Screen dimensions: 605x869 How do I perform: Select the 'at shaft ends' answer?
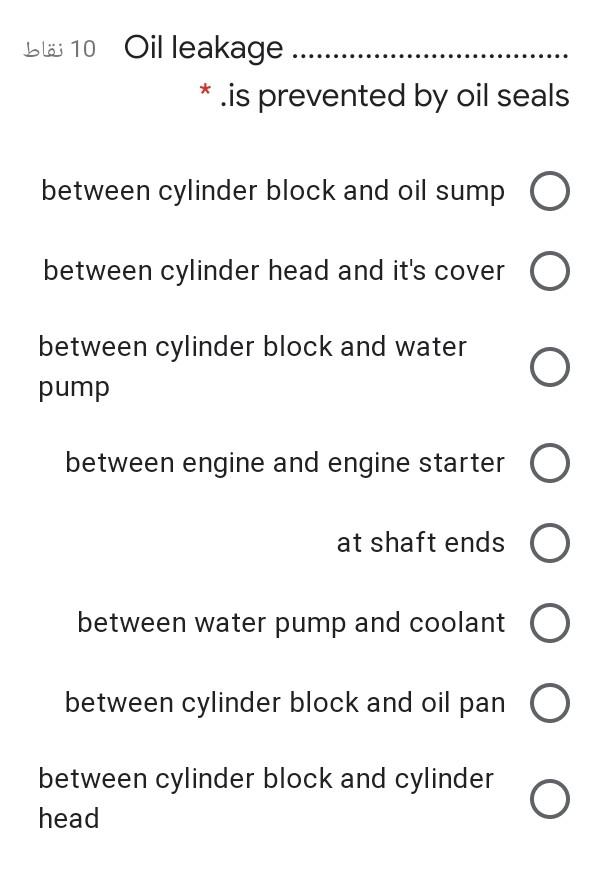tap(550, 543)
